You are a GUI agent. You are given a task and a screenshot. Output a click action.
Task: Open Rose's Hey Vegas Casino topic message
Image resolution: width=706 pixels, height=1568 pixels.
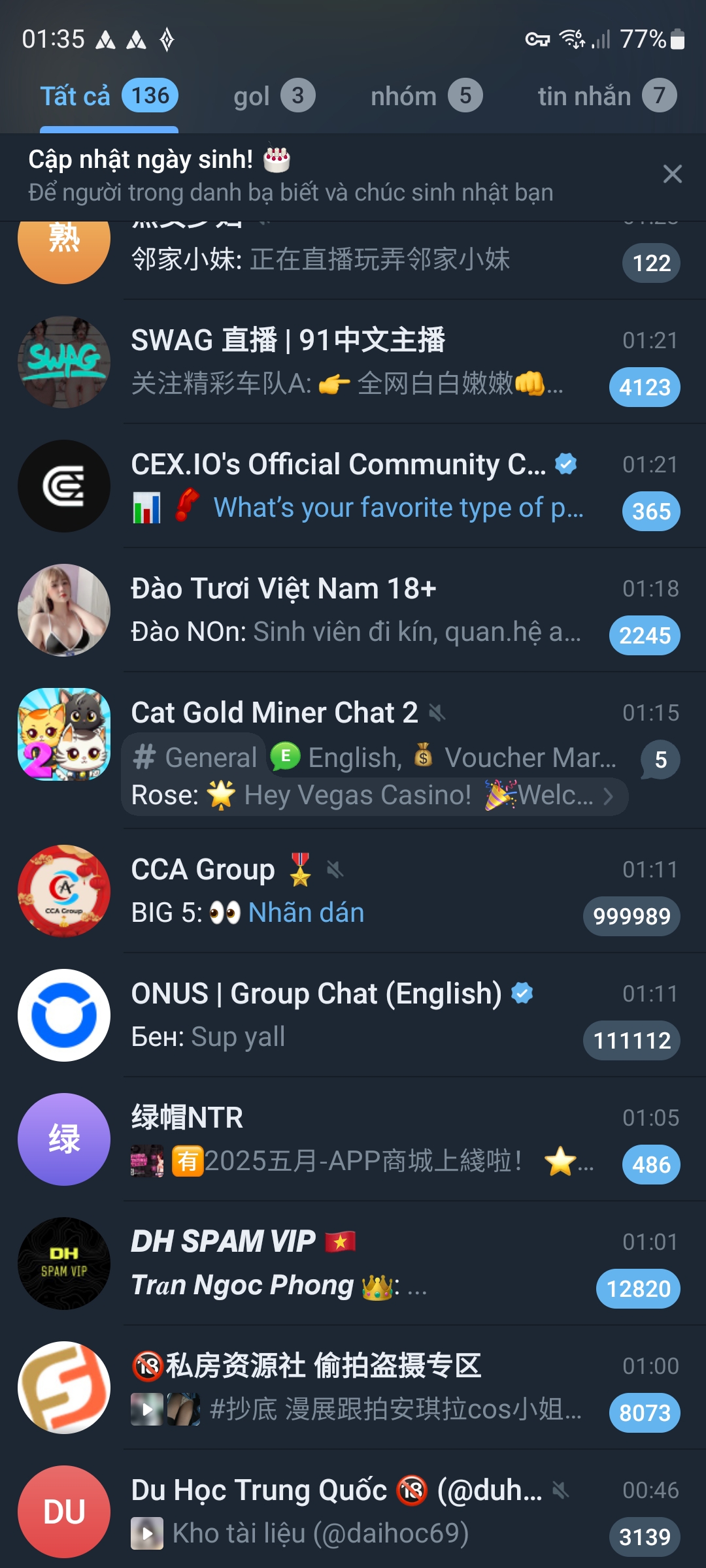(373, 796)
